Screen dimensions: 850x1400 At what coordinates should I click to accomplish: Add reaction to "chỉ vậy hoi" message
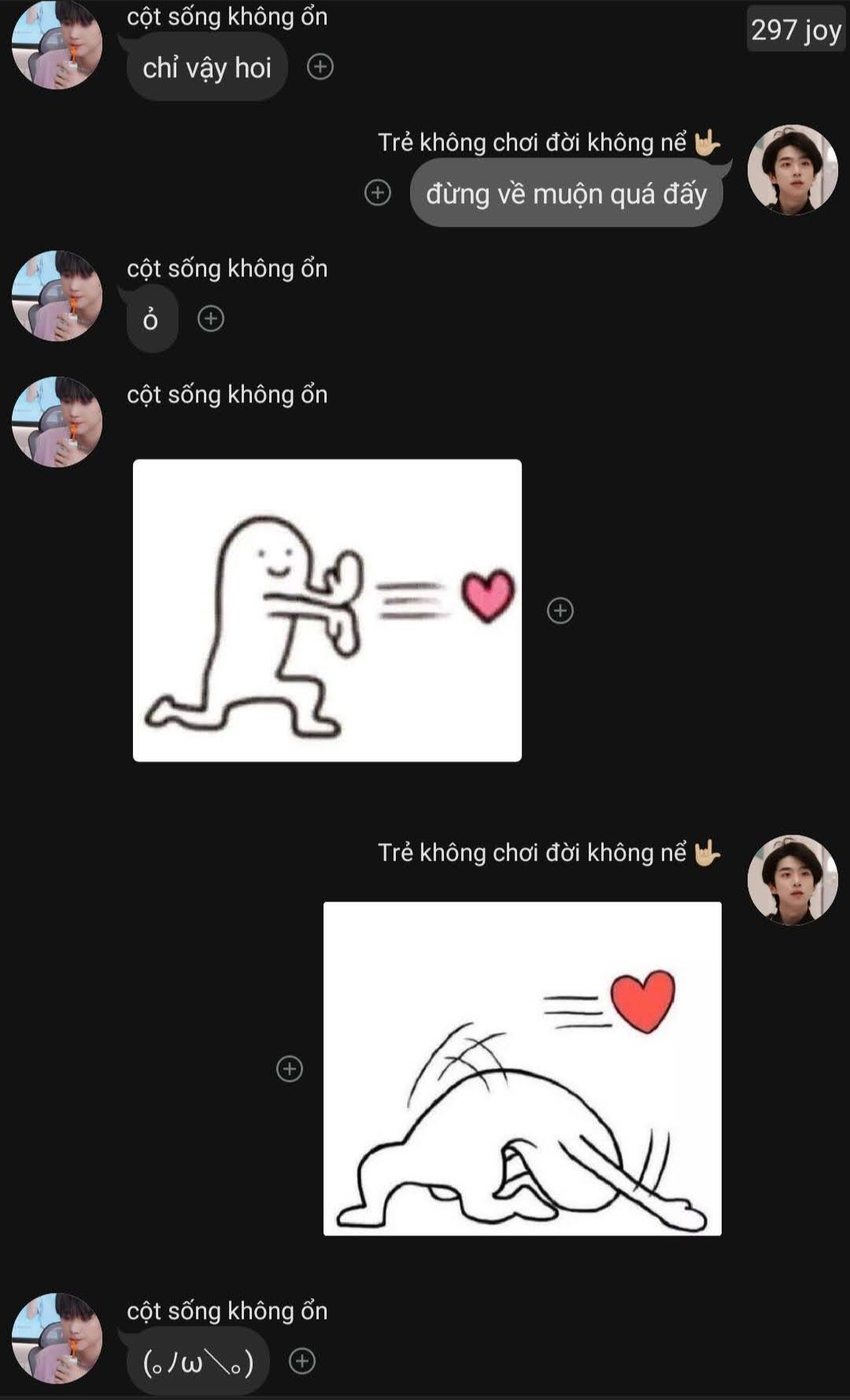click(x=320, y=67)
